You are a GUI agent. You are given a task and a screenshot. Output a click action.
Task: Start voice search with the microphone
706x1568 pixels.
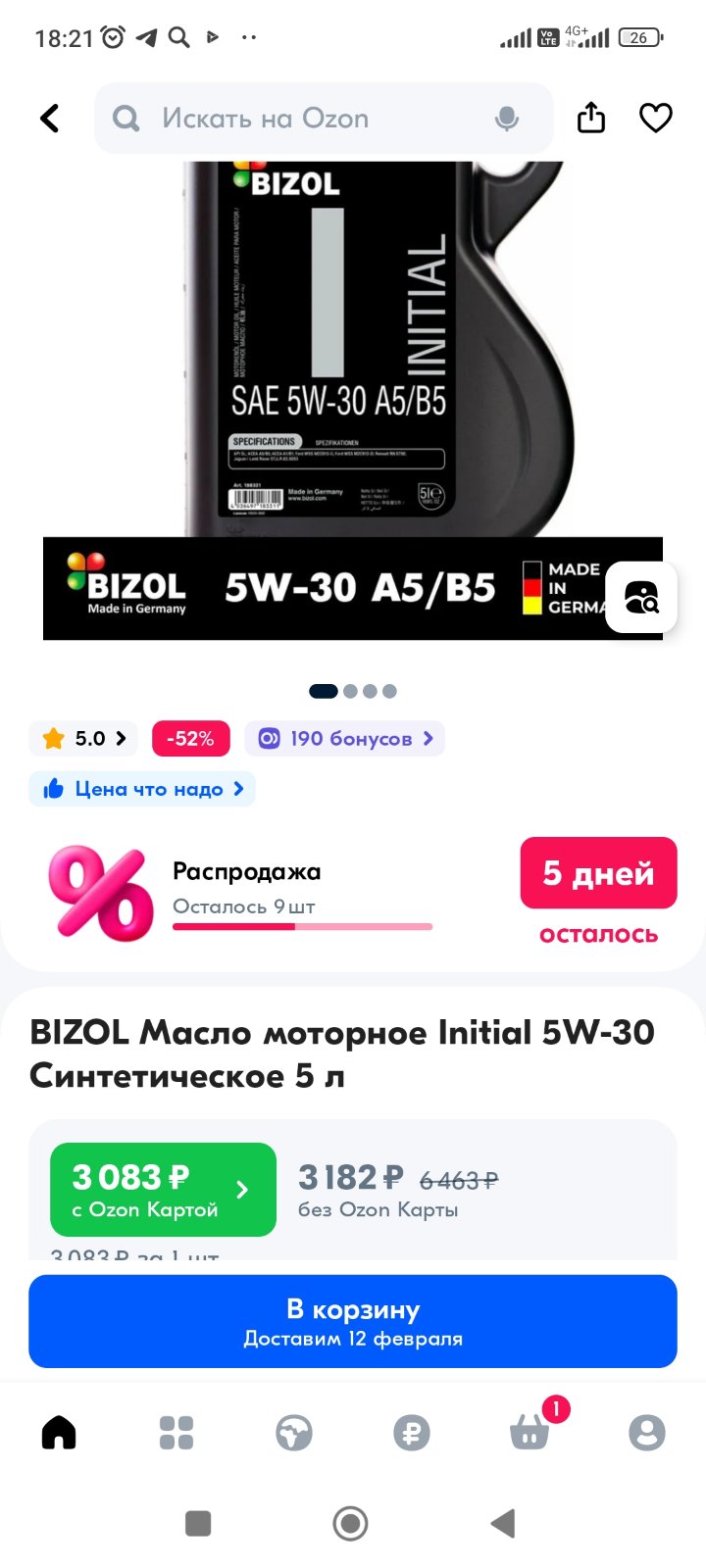tap(507, 119)
